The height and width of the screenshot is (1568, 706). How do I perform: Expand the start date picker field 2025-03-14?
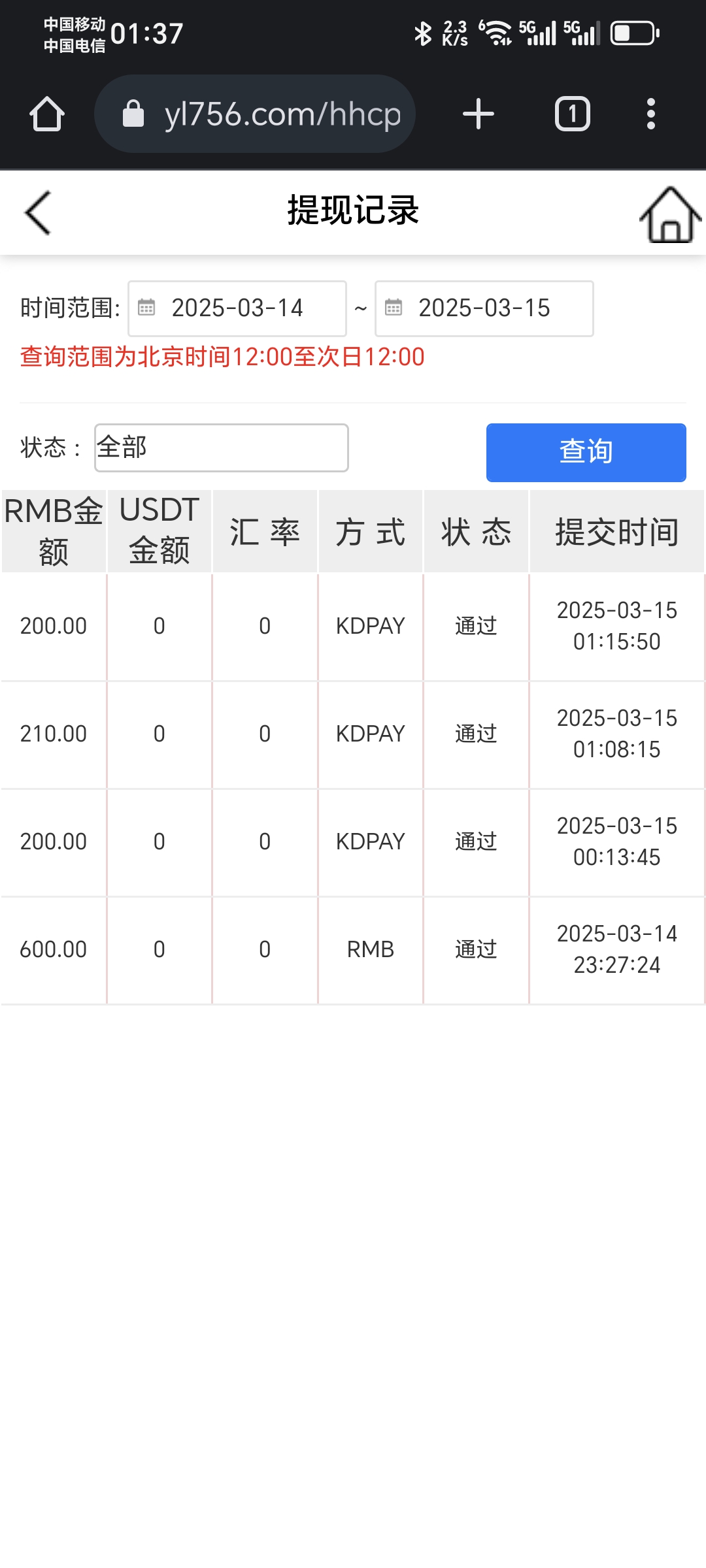click(239, 308)
